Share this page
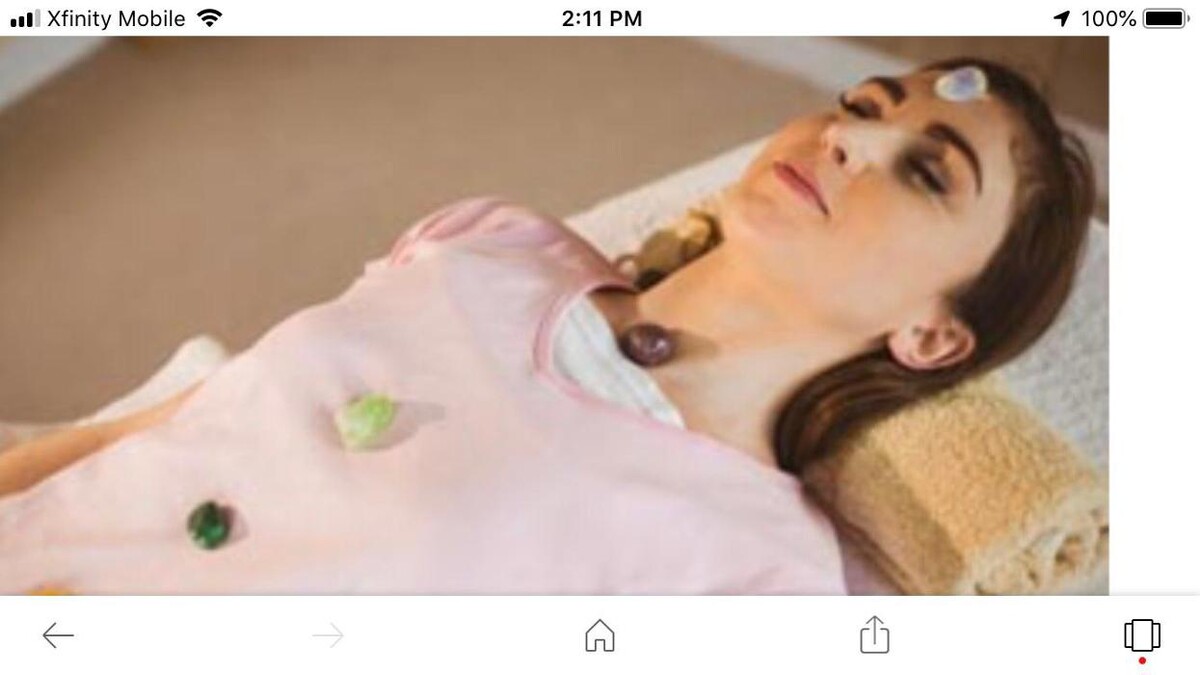 click(x=874, y=634)
